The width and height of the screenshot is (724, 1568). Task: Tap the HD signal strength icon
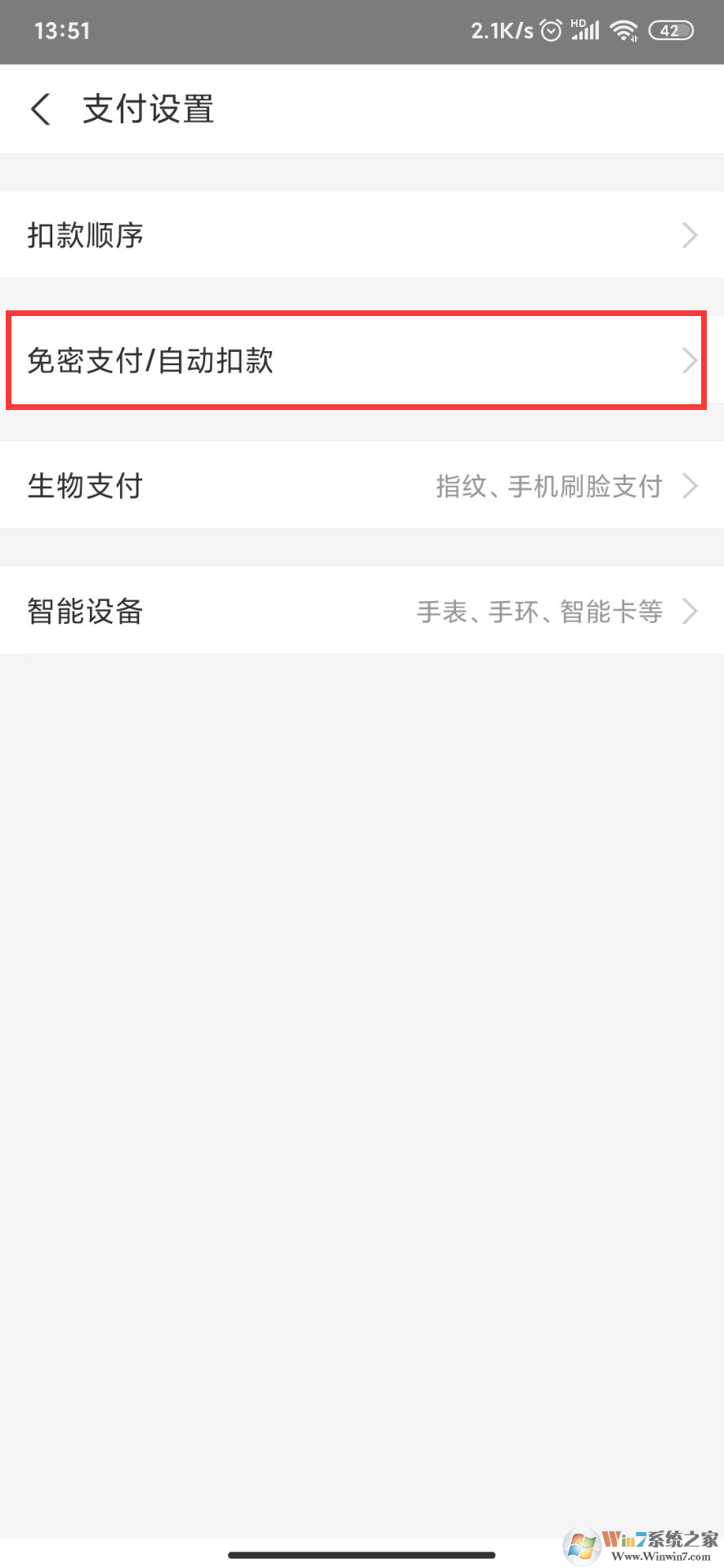point(585,30)
